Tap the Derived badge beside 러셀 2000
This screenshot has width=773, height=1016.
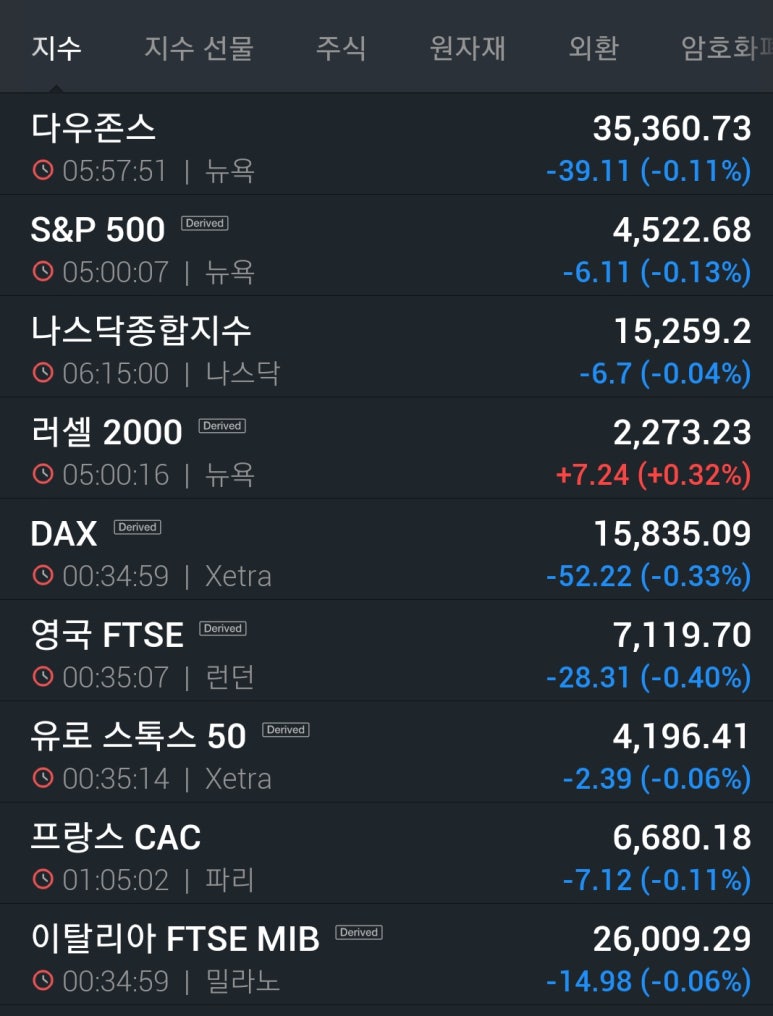click(222, 425)
